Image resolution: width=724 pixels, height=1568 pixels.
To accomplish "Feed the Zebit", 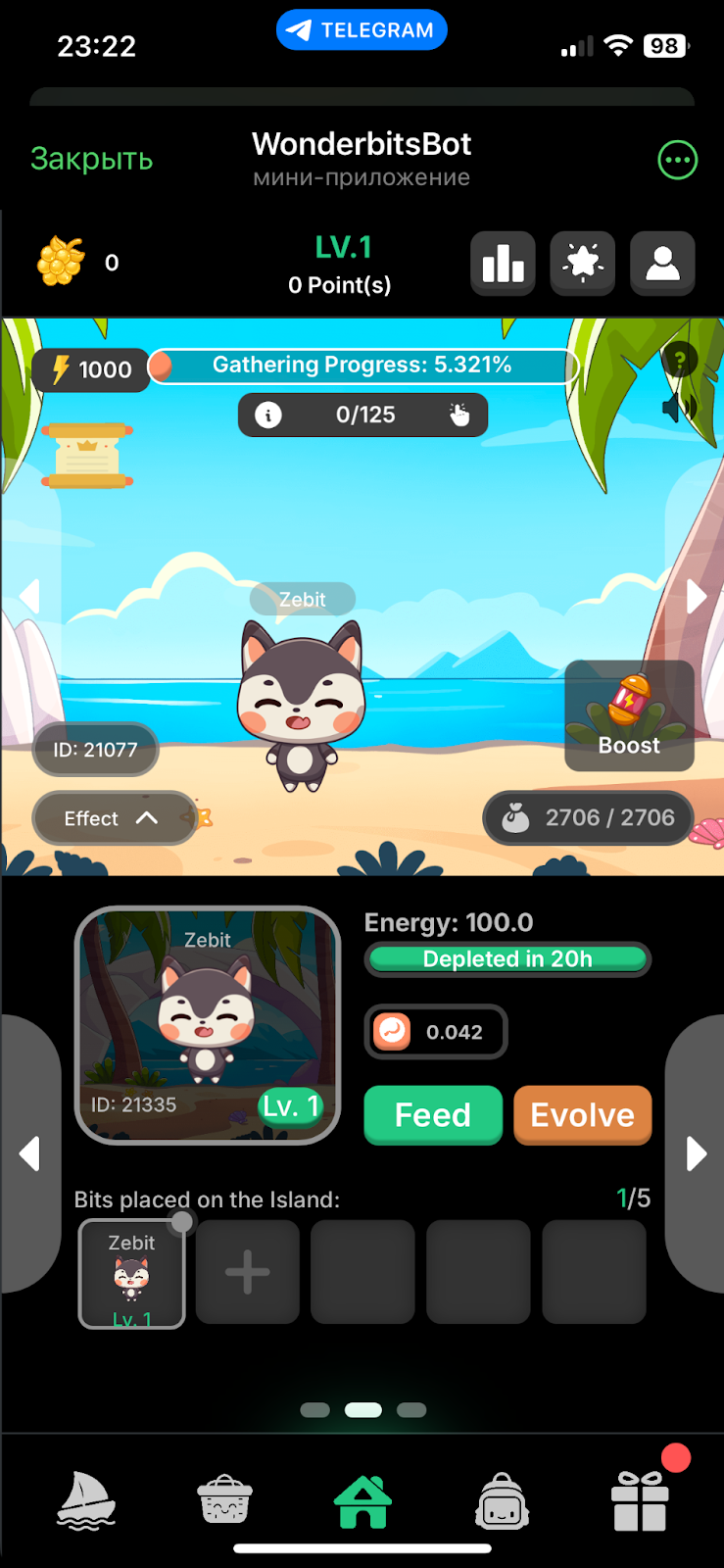I will point(432,1114).
